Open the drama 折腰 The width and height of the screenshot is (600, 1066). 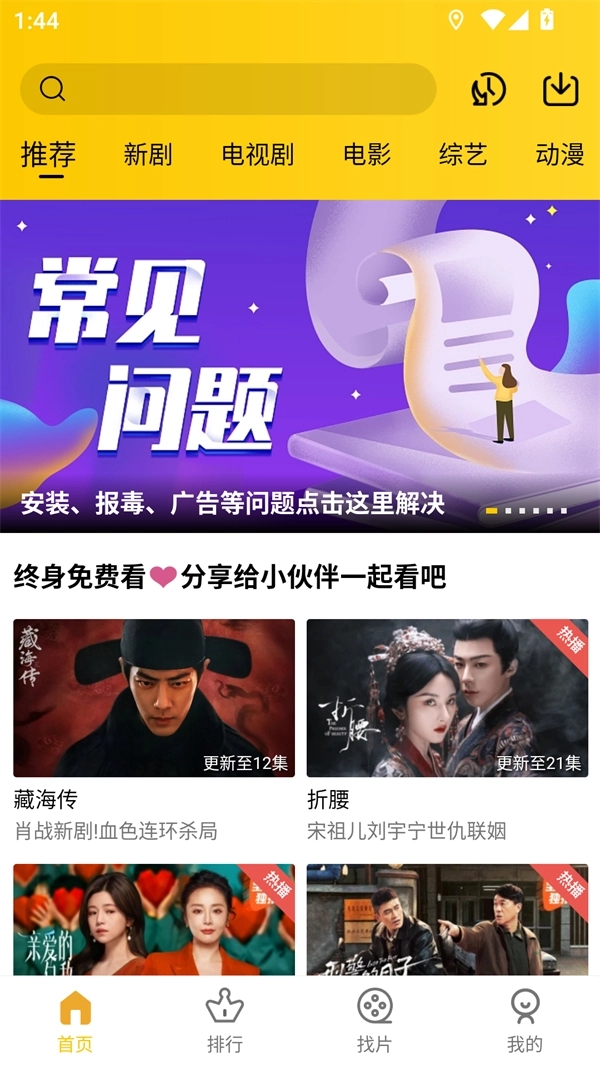pyautogui.click(x=447, y=698)
